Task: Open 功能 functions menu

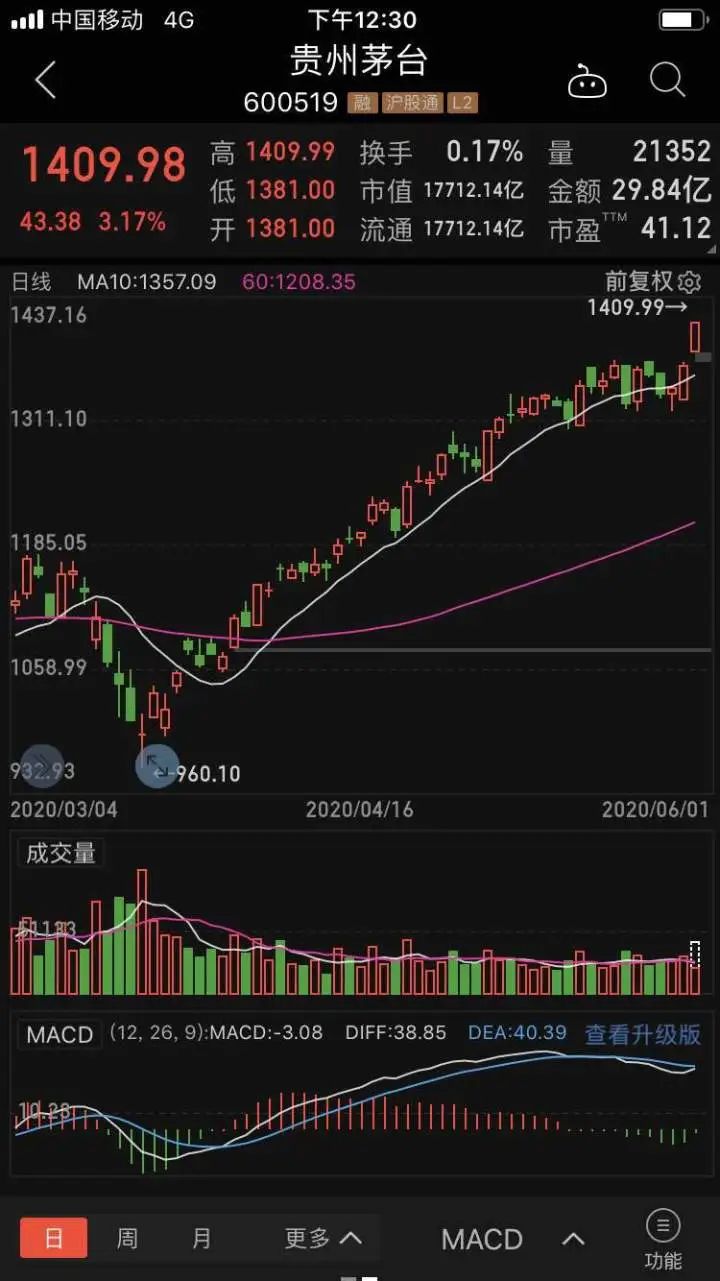Action: tap(663, 1238)
